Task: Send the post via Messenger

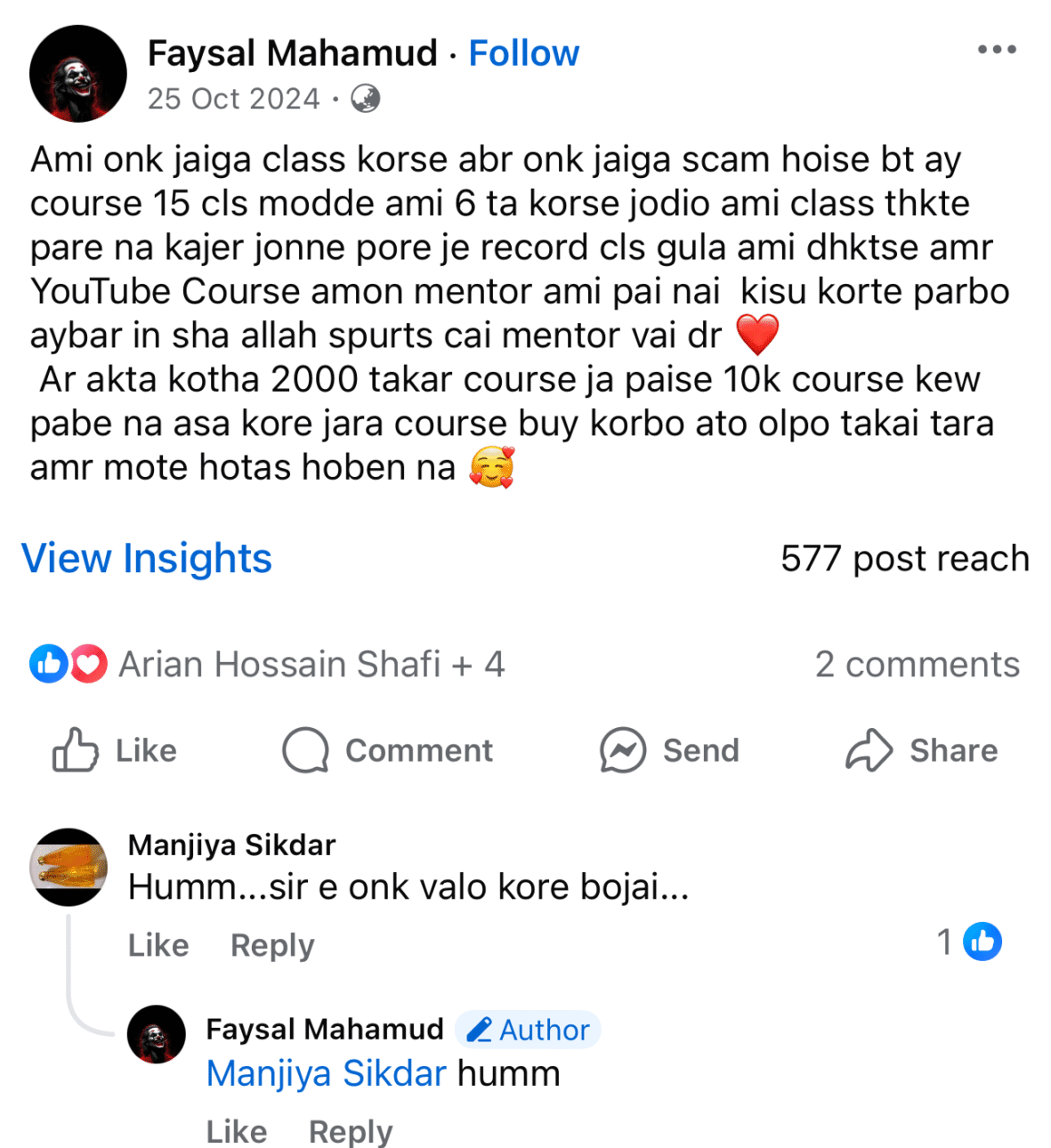Action: coord(669,750)
